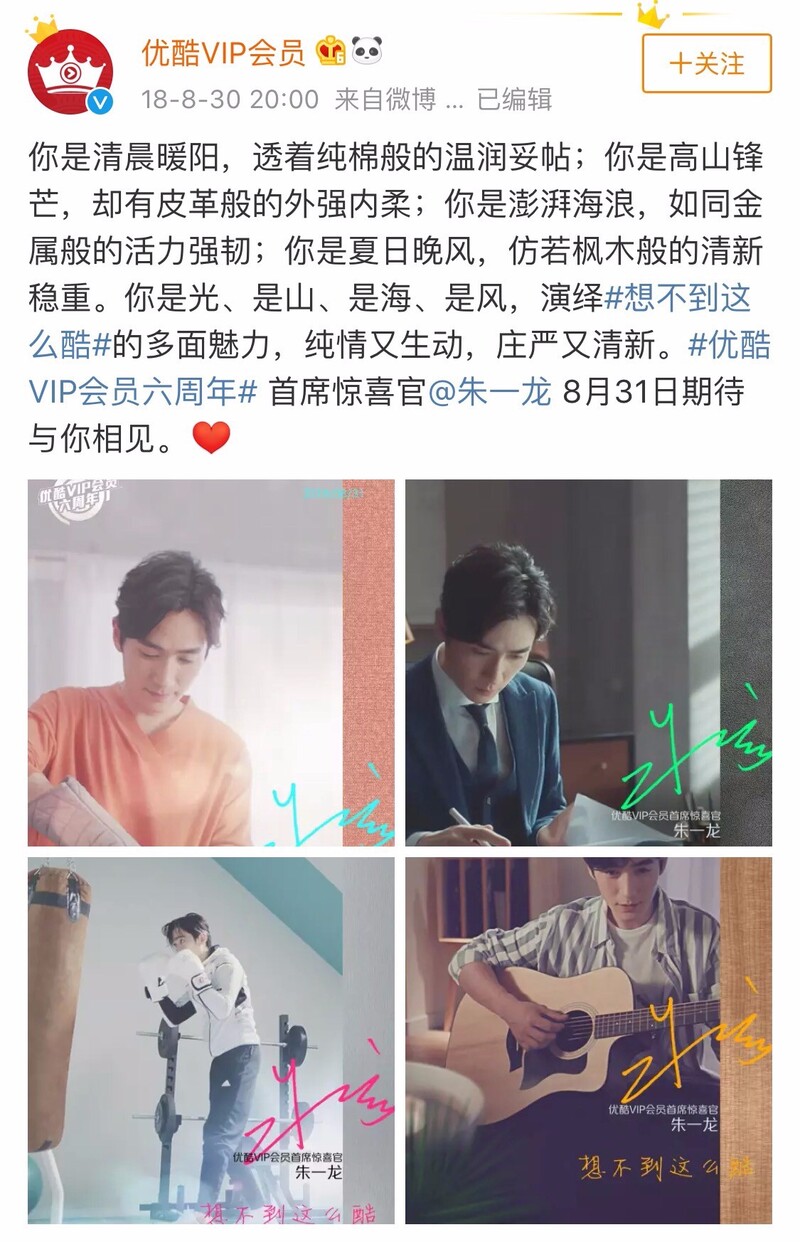Enlarge the boxing gym photo
Screen dimensions: 800x1242
click(x=211, y=1040)
